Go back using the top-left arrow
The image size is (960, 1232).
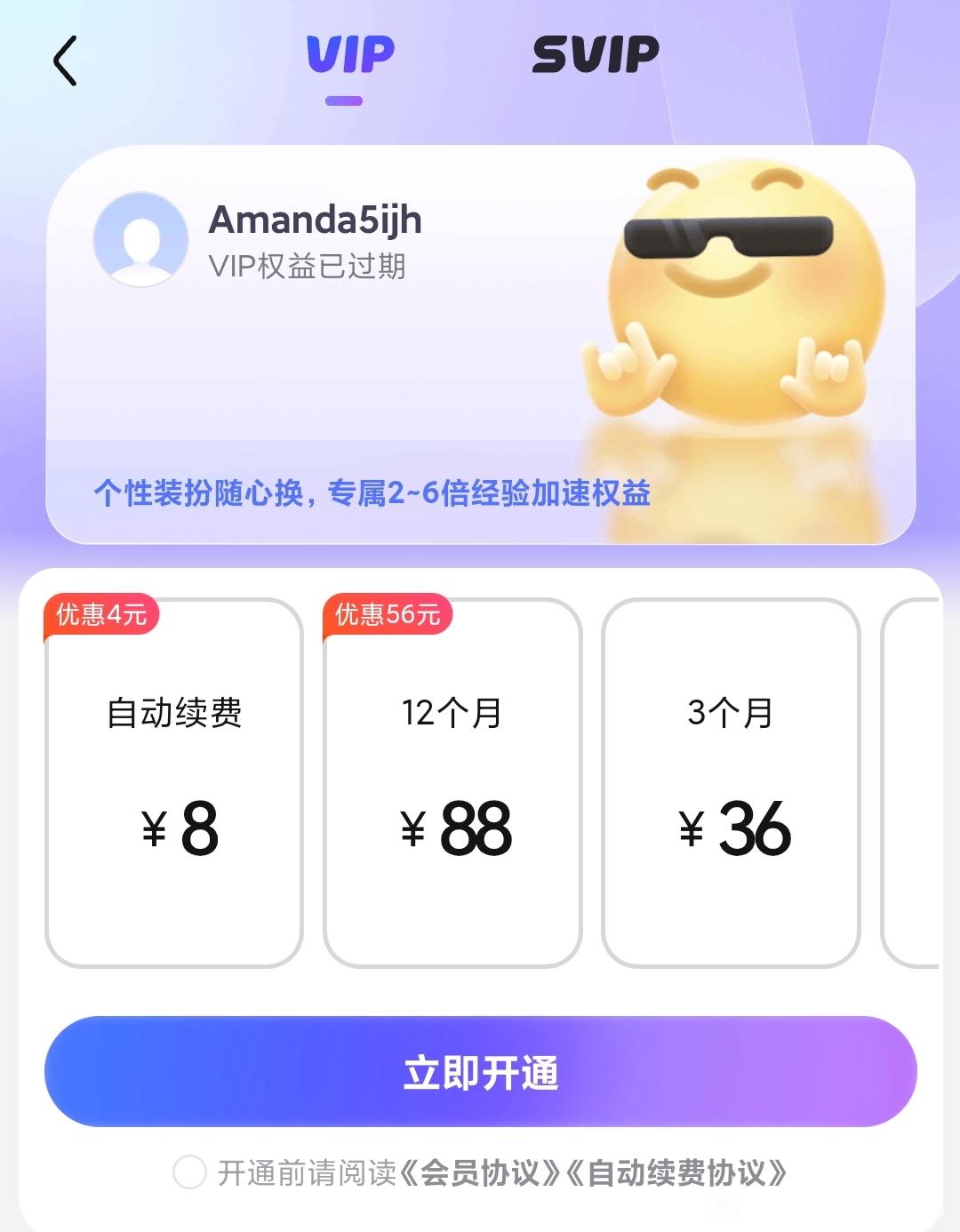click(65, 60)
